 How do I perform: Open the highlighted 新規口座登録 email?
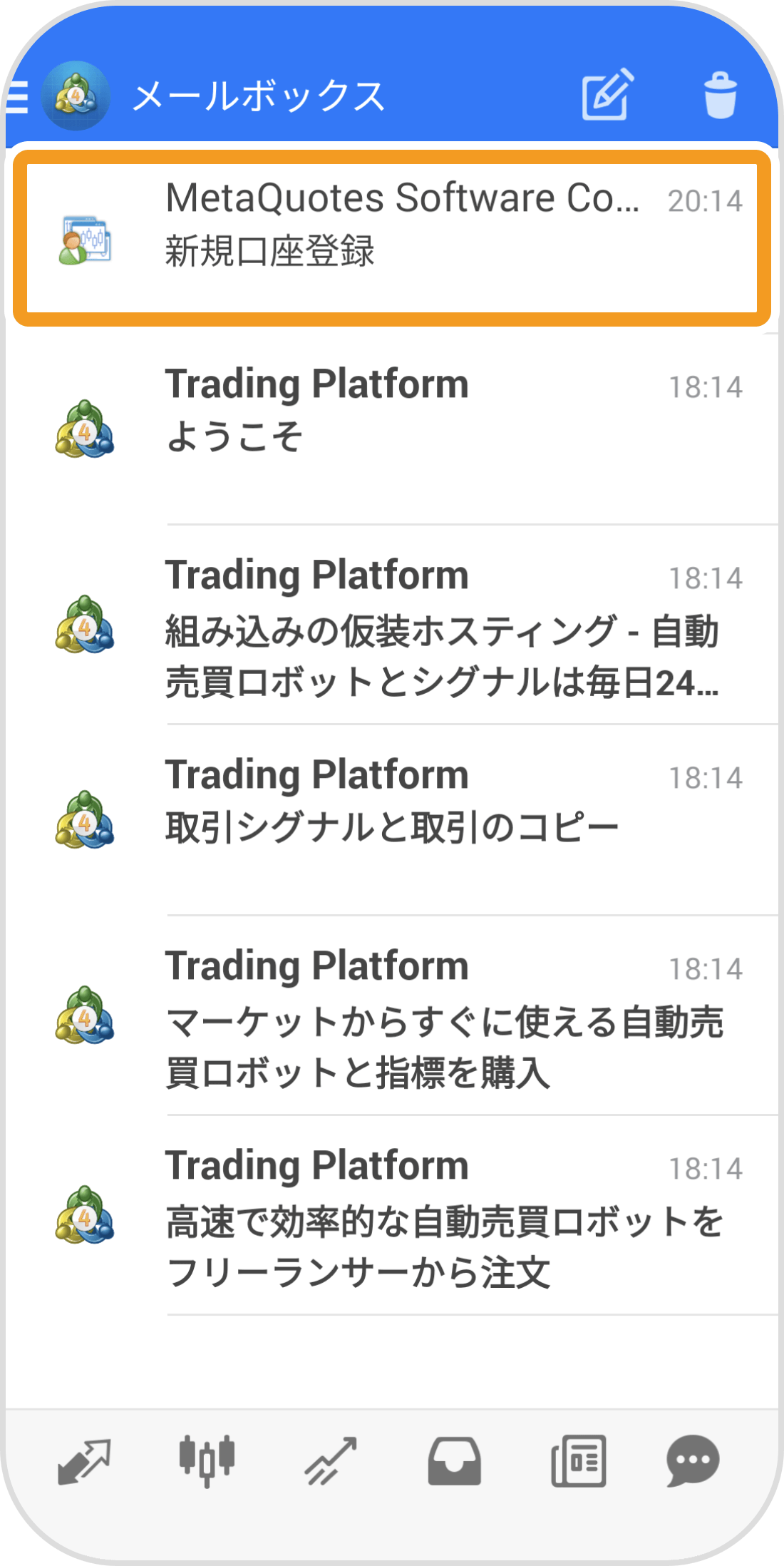[392, 235]
